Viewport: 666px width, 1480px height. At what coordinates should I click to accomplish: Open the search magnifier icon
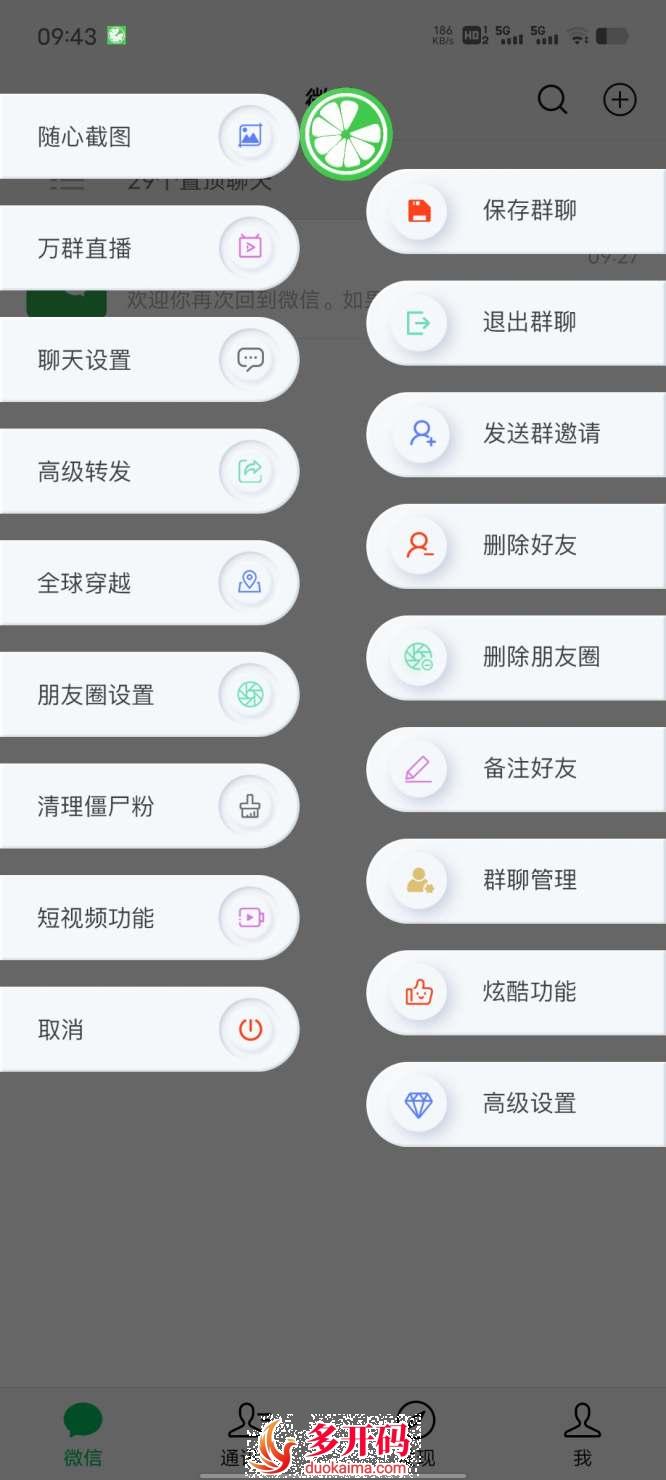[x=552, y=99]
